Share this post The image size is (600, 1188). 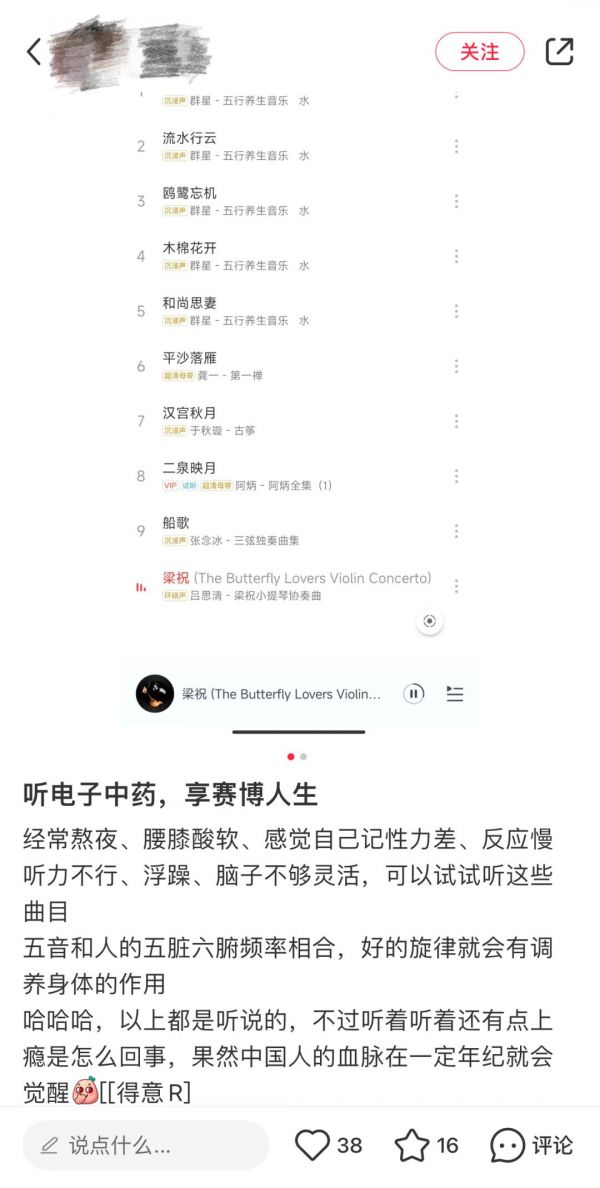point(559,51)
